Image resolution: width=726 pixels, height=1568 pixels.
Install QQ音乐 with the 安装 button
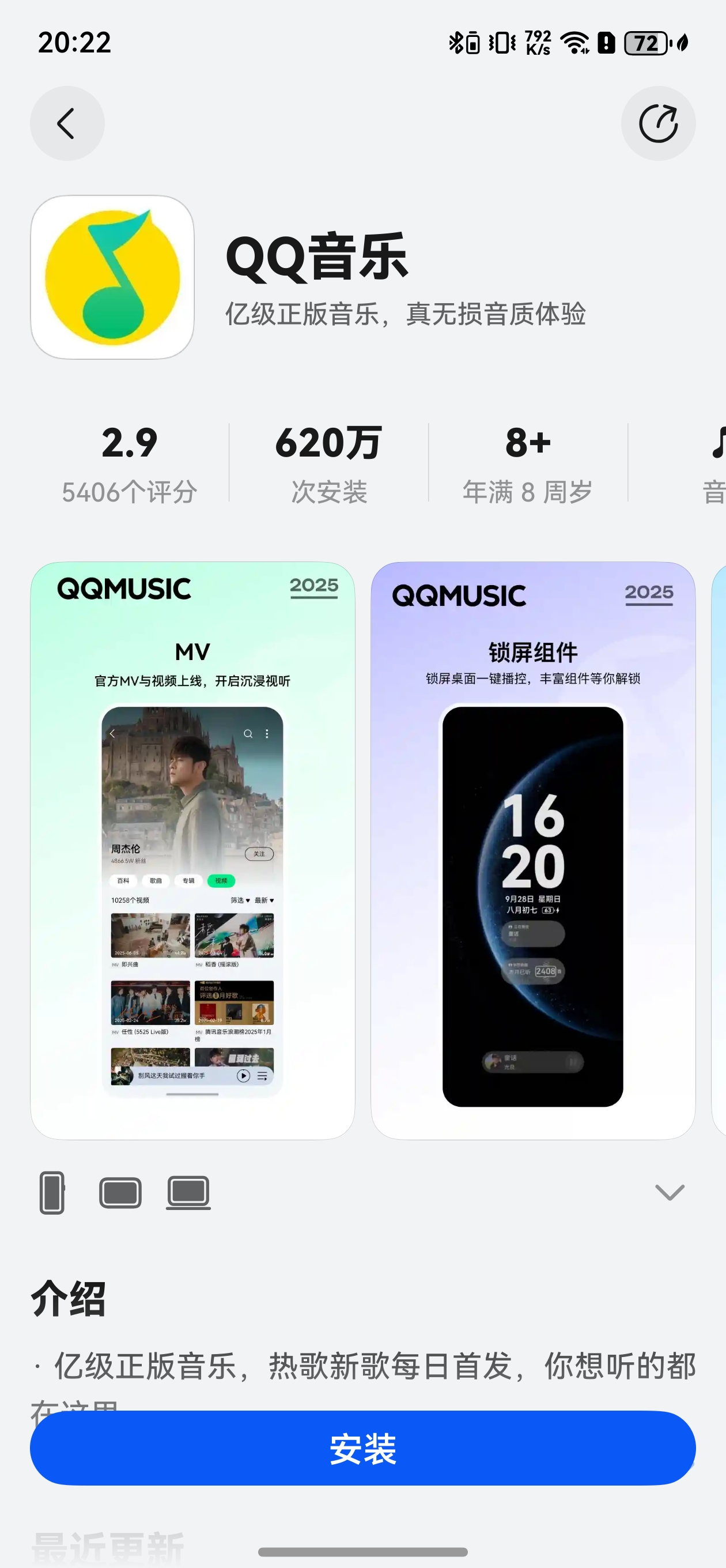click(x=362, y=1448)
